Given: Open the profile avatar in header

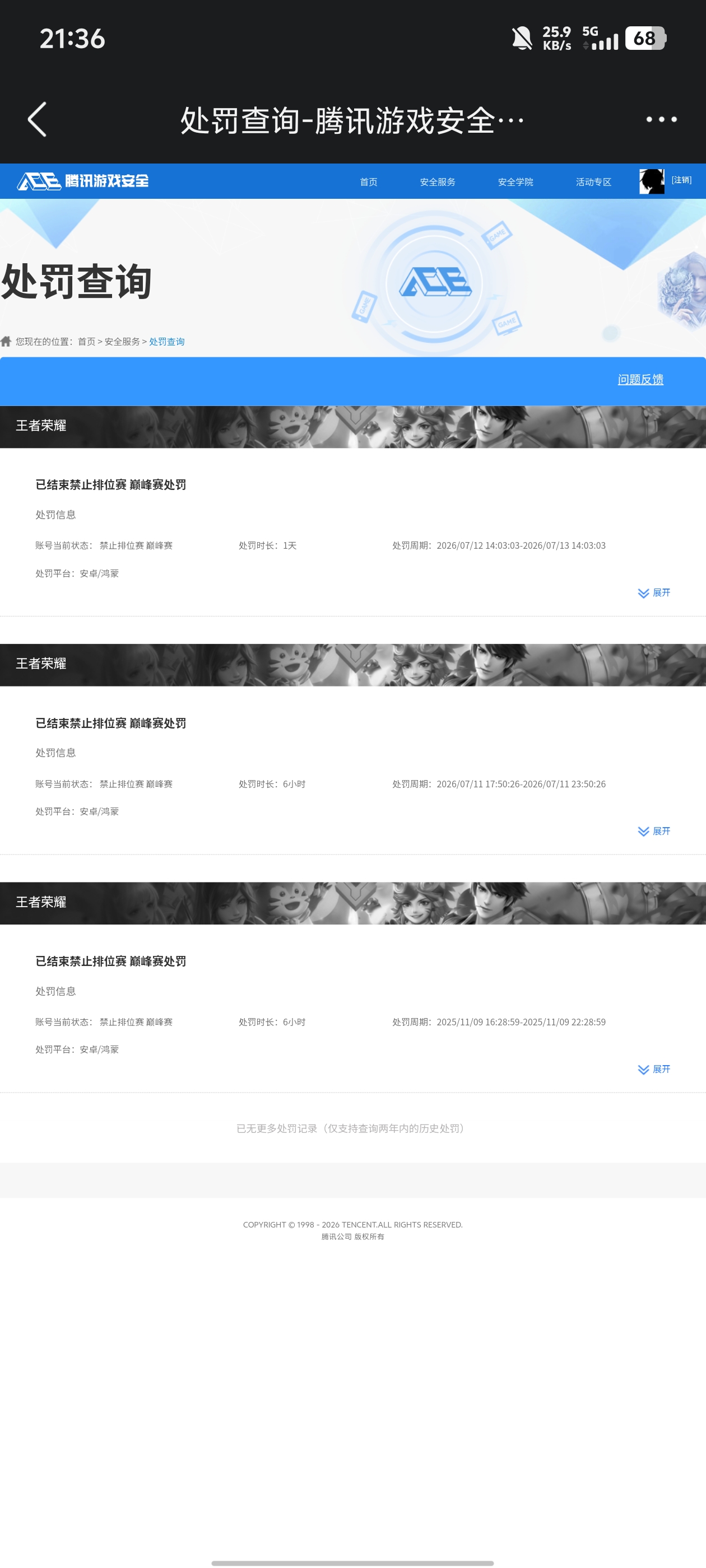Looking at the screenshot, I should point(652,181).
